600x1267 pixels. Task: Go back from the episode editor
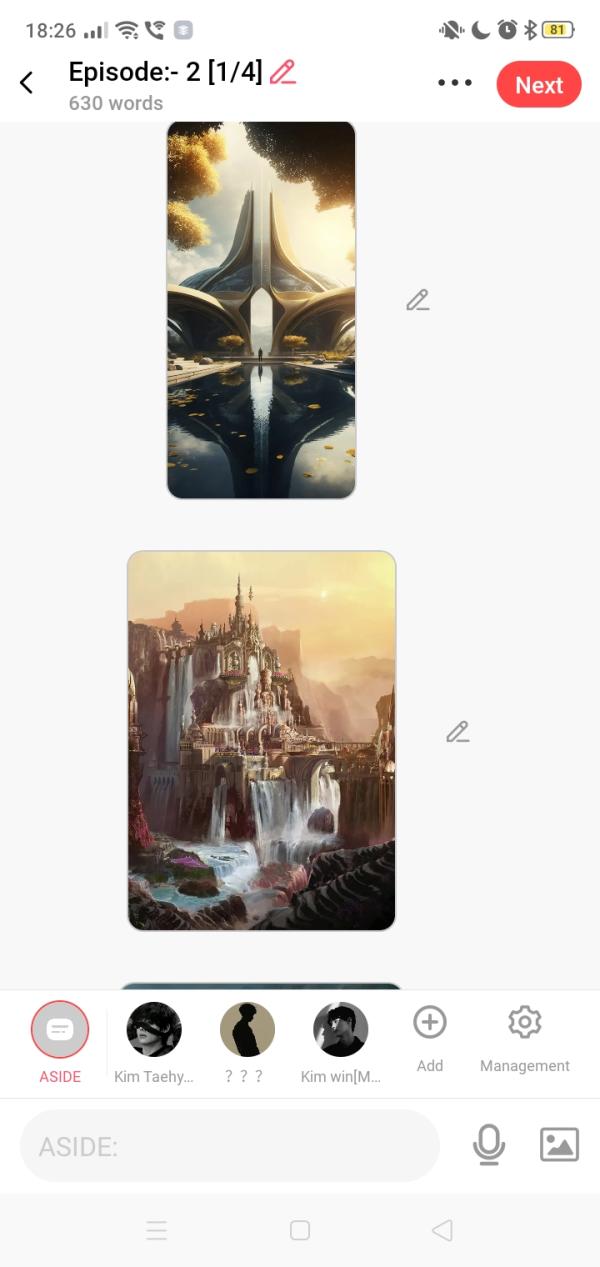pos(27,83)
